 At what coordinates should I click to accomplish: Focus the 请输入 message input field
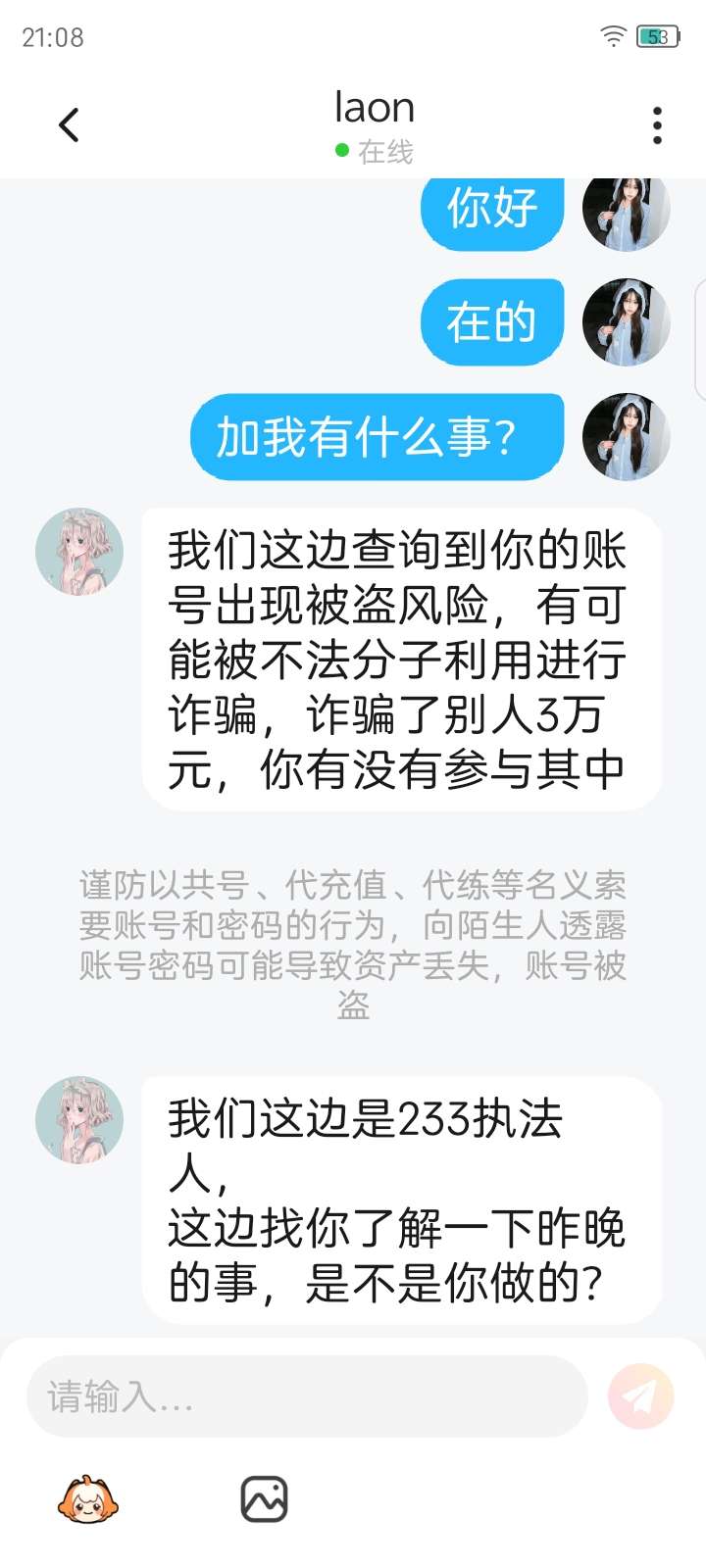[x=306, y=1396]
